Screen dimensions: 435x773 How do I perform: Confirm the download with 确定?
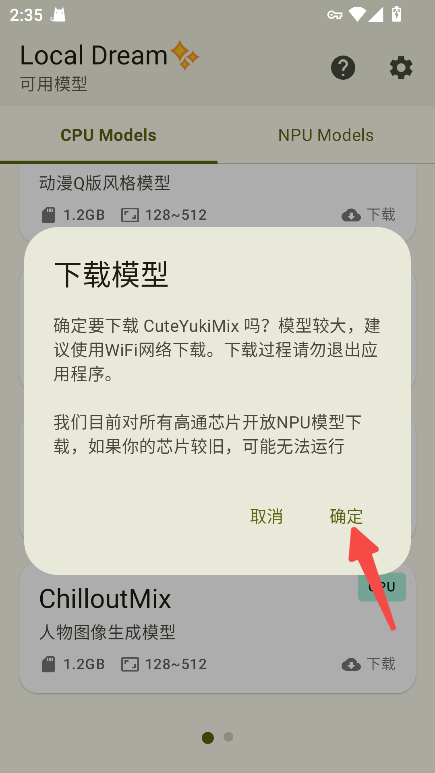[346, 516]
